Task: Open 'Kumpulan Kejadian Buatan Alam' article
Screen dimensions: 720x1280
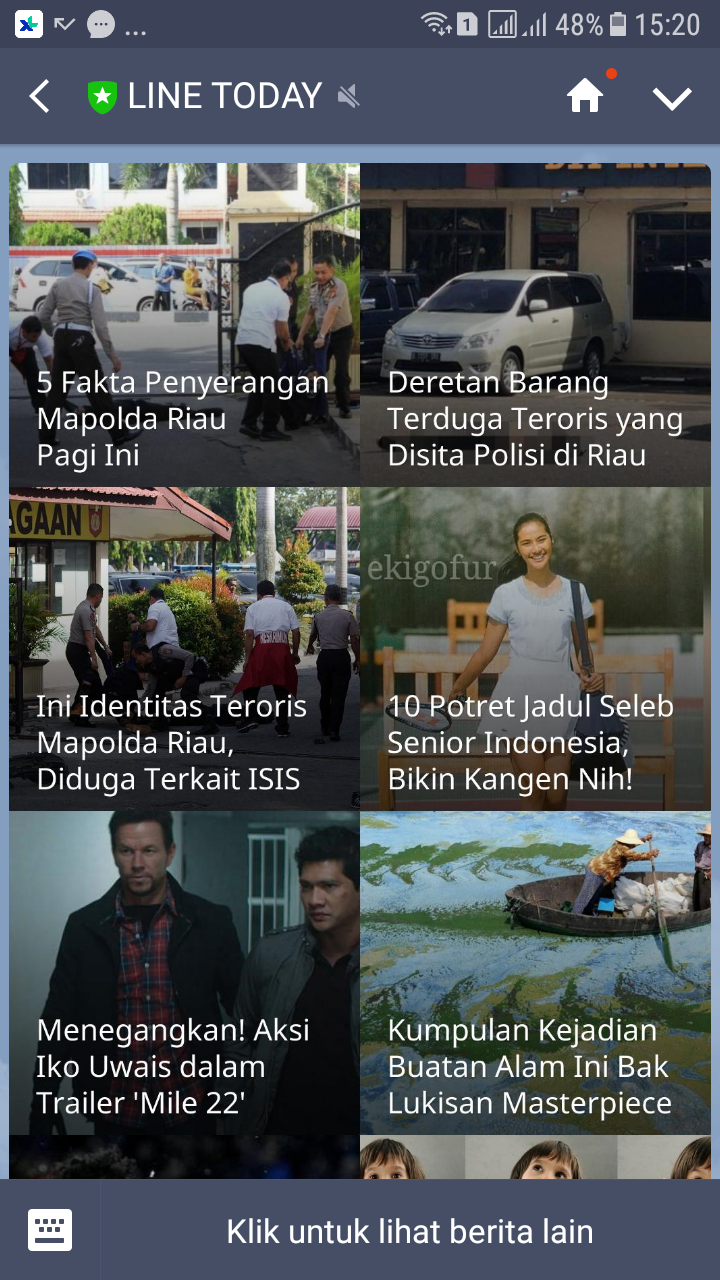Action: coord(535,973)
